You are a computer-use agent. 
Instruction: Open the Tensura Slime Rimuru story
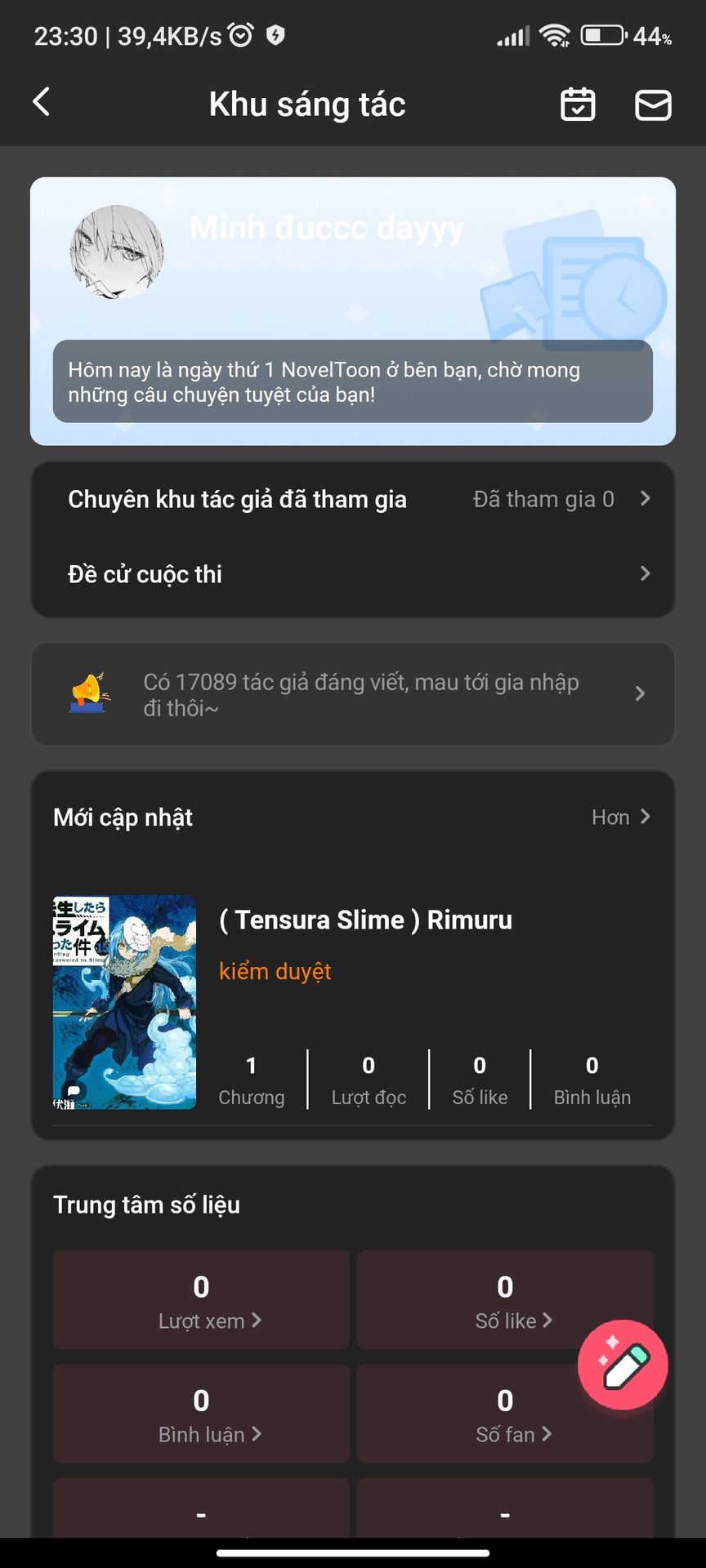tap(365, 920)
